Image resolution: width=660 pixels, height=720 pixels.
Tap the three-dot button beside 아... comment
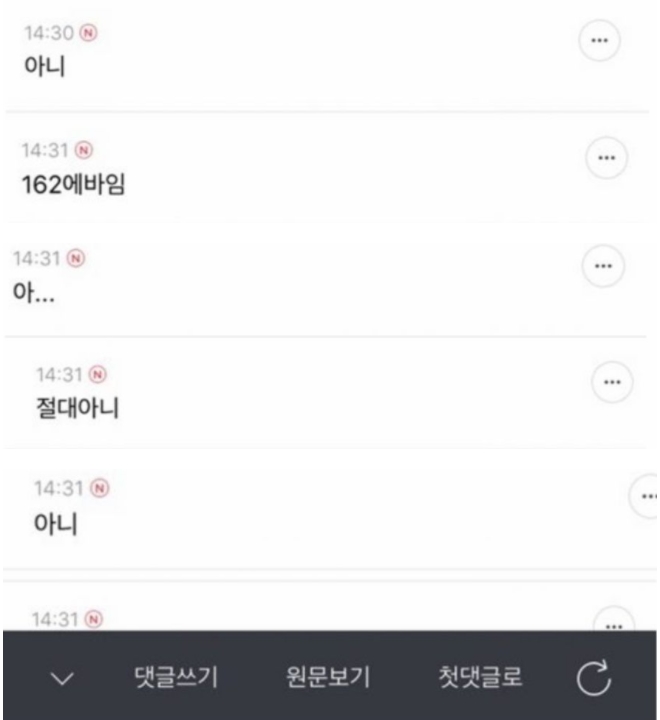(603, 266)
